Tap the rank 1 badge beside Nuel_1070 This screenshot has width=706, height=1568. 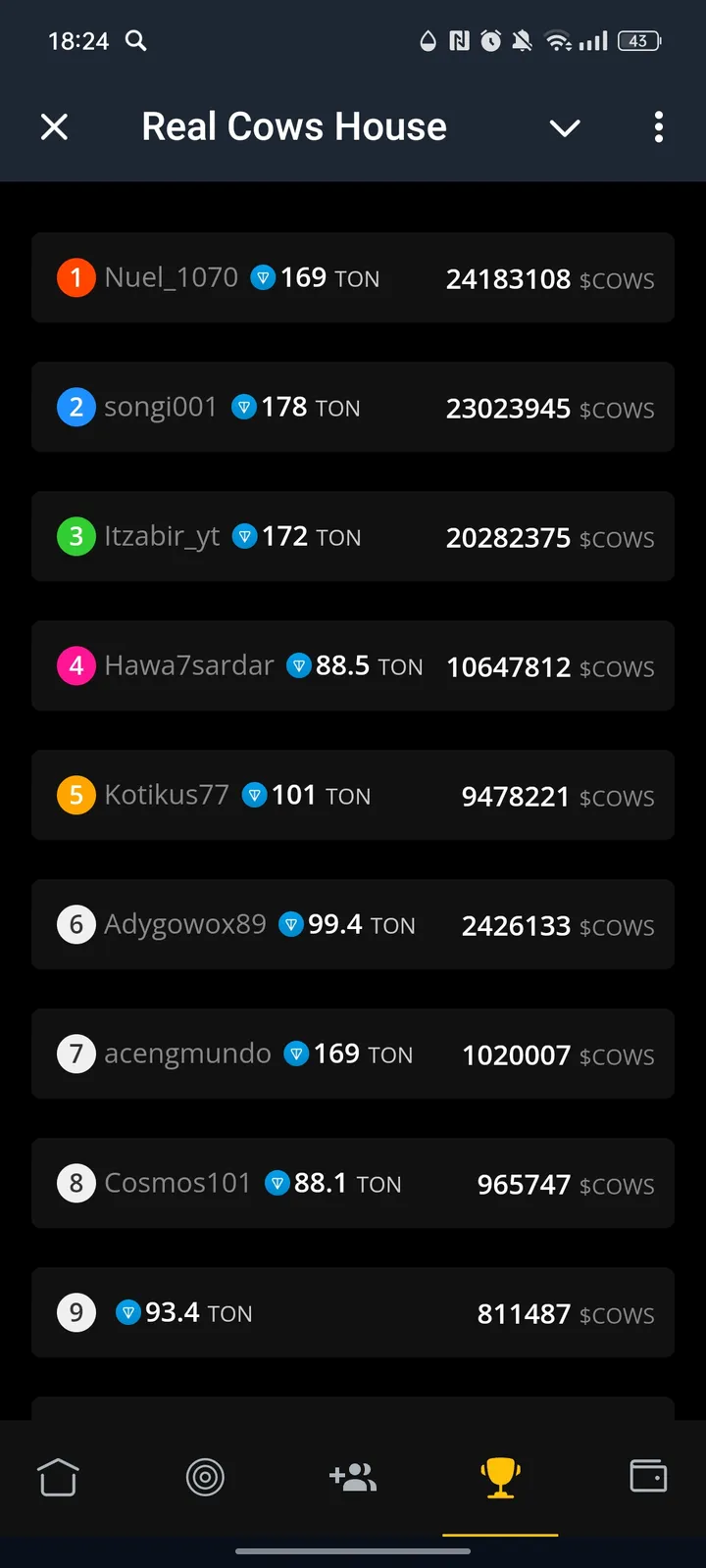pyautogui.click(x=76, y=277)
